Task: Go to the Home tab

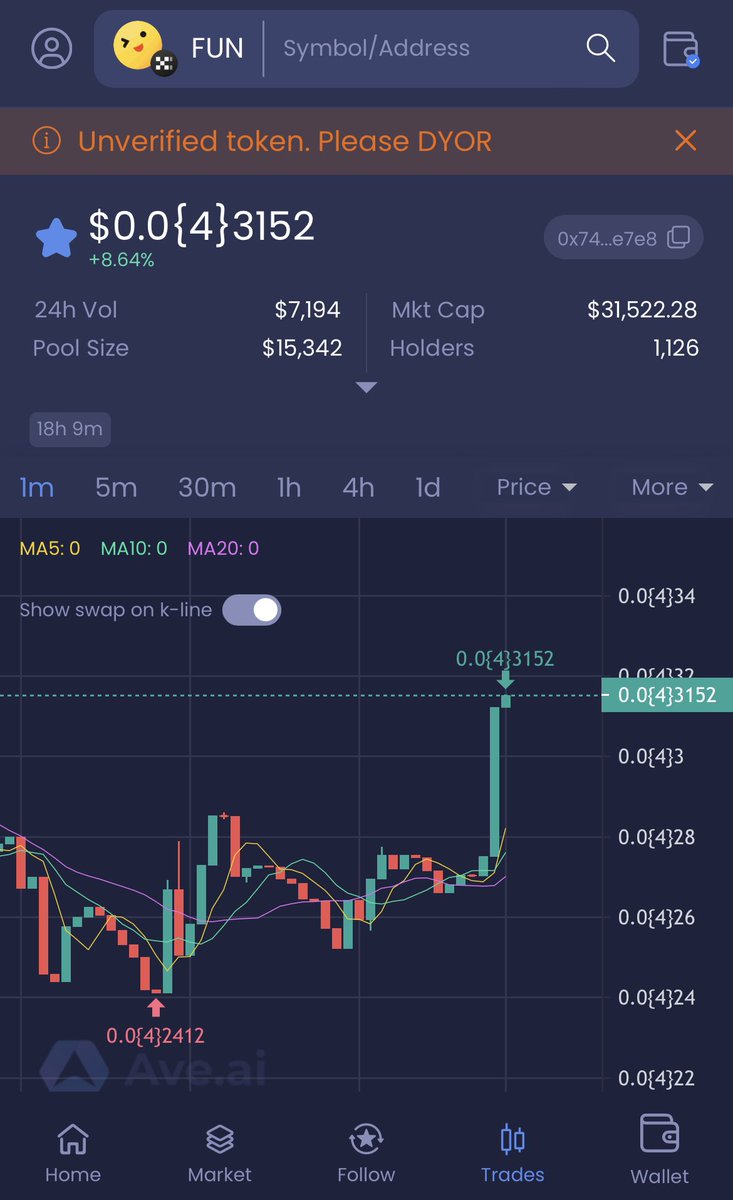Action: [x=73, y=1153]
